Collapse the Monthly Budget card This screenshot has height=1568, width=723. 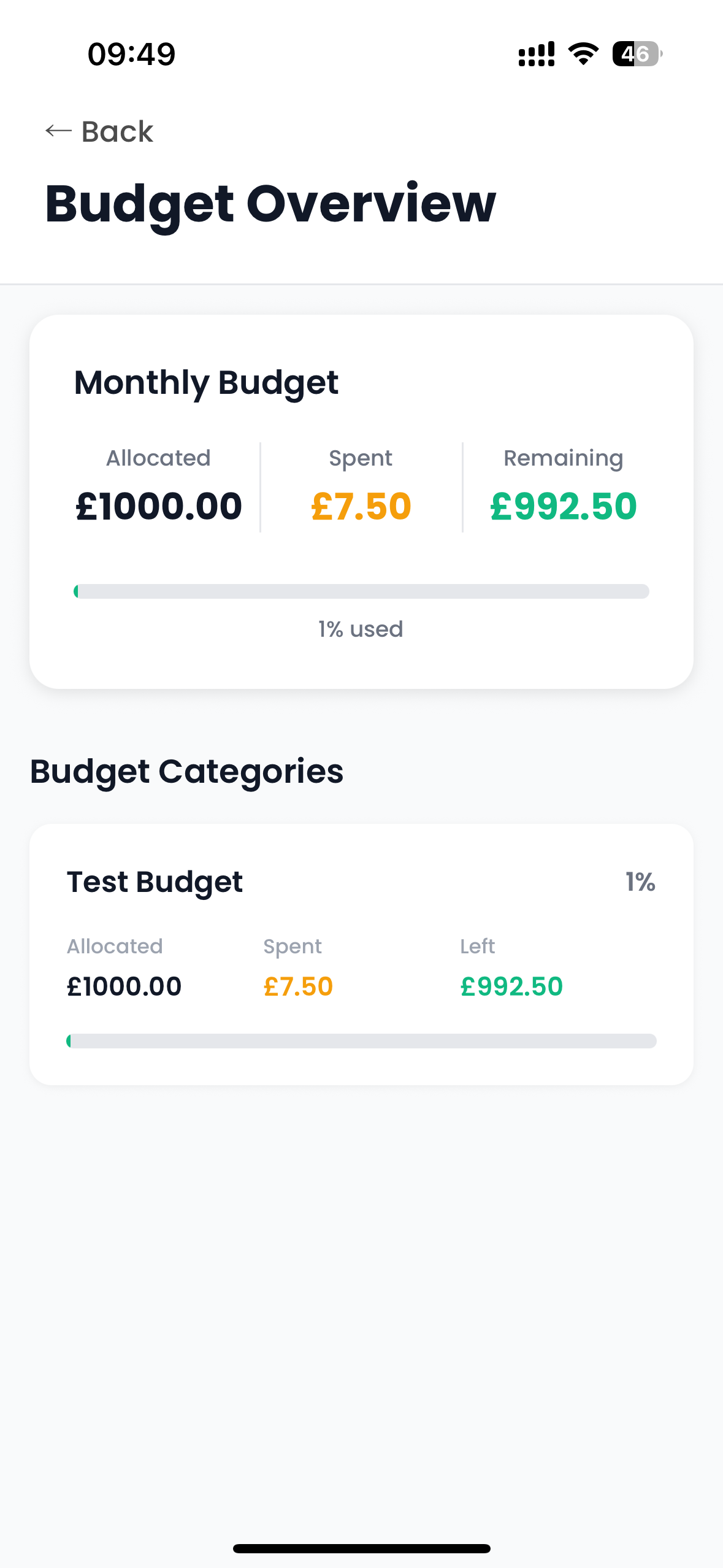coord(361,503)
